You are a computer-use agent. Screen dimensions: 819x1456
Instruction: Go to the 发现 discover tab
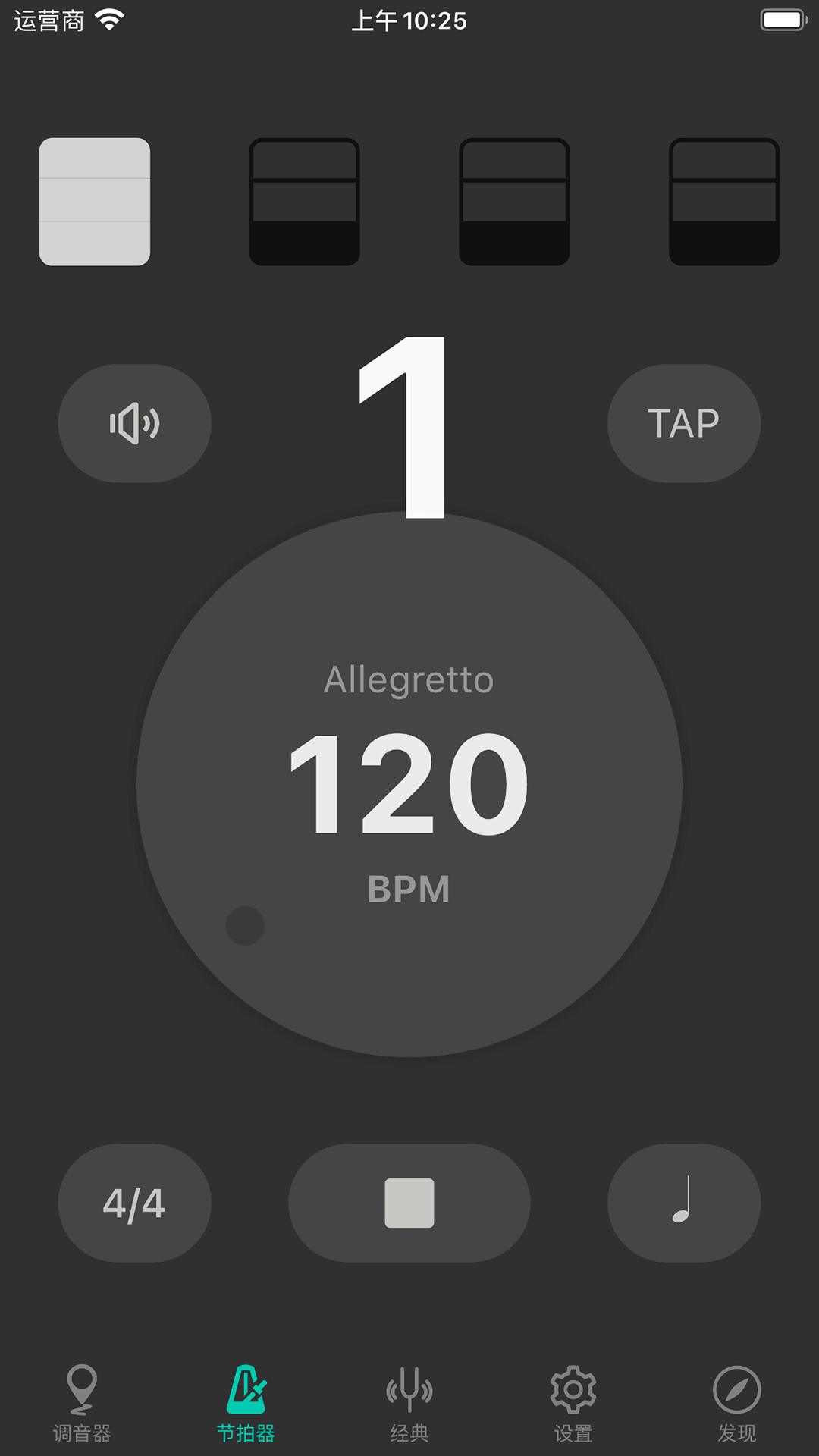coord(736,1403)
